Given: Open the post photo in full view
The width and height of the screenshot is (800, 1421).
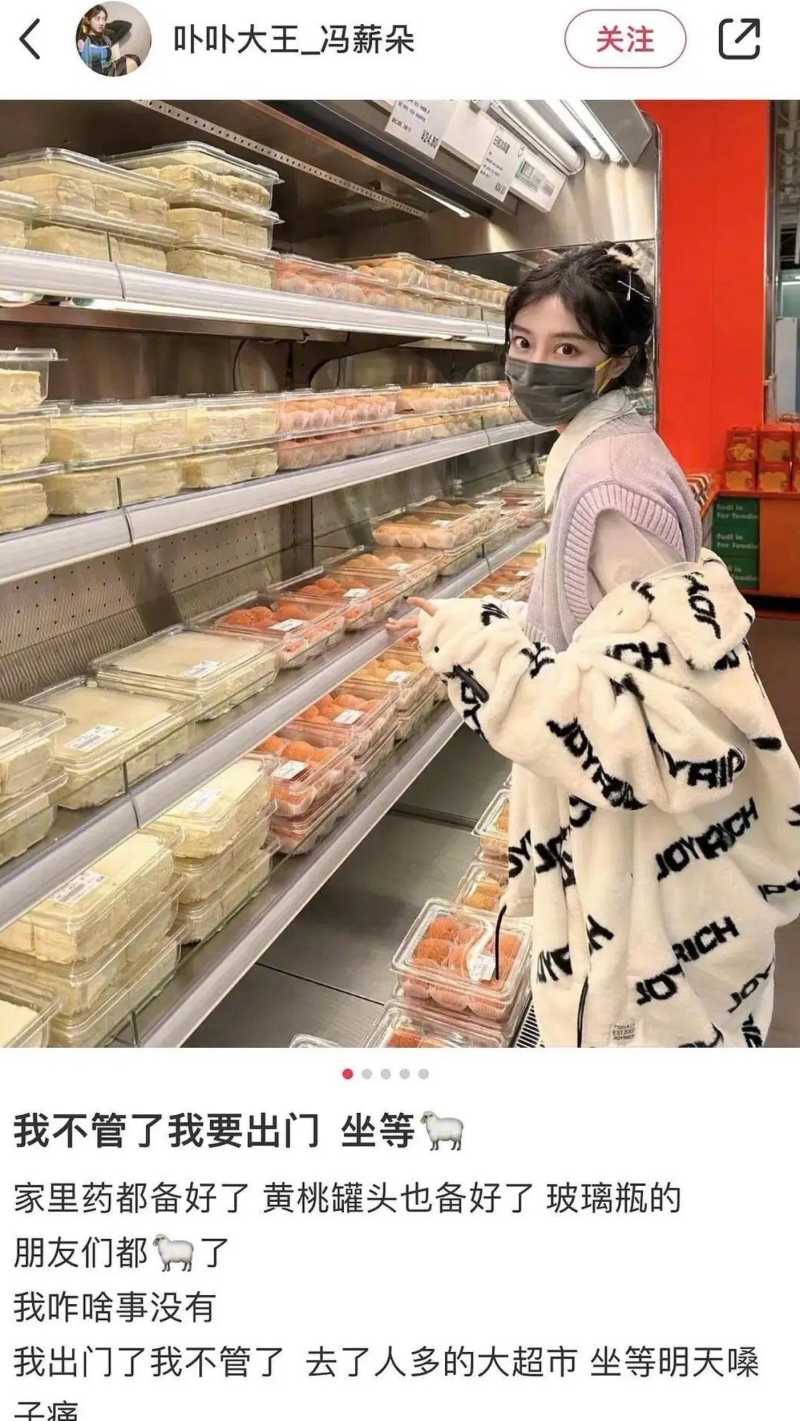Looking at the screenshot, I should 400,572.
